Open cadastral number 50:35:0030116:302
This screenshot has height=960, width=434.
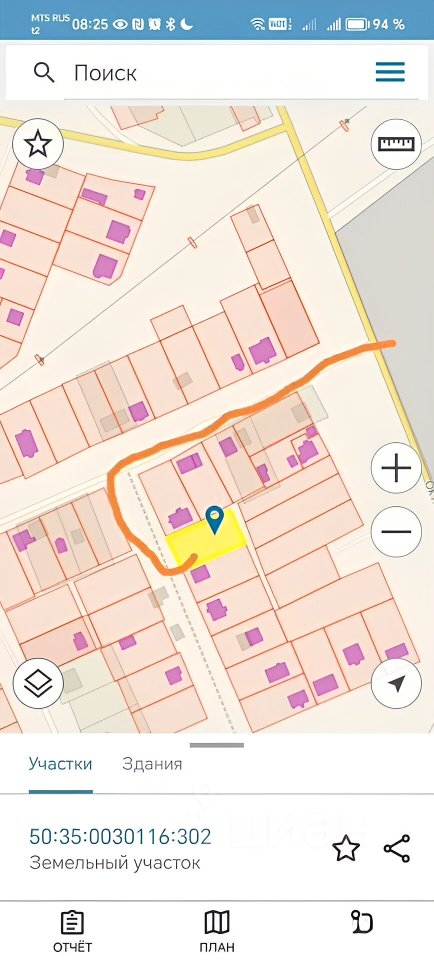point(121,836)
